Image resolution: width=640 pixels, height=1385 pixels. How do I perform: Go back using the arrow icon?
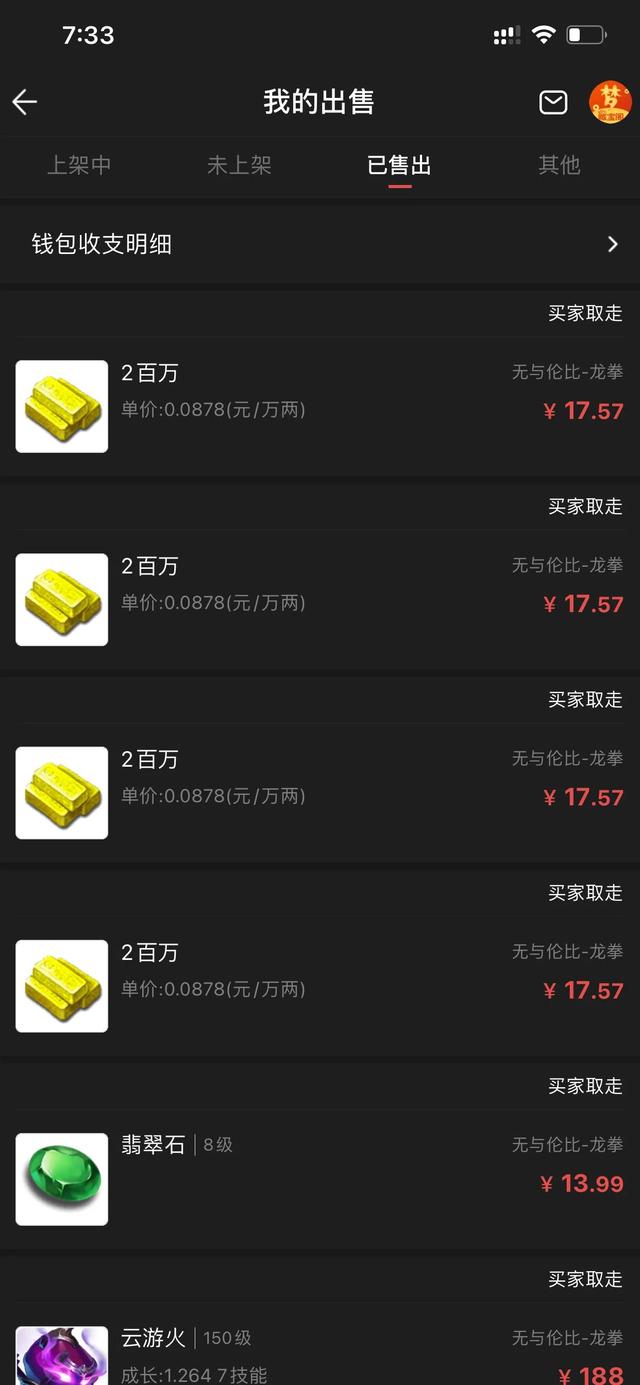coord(24,102)
